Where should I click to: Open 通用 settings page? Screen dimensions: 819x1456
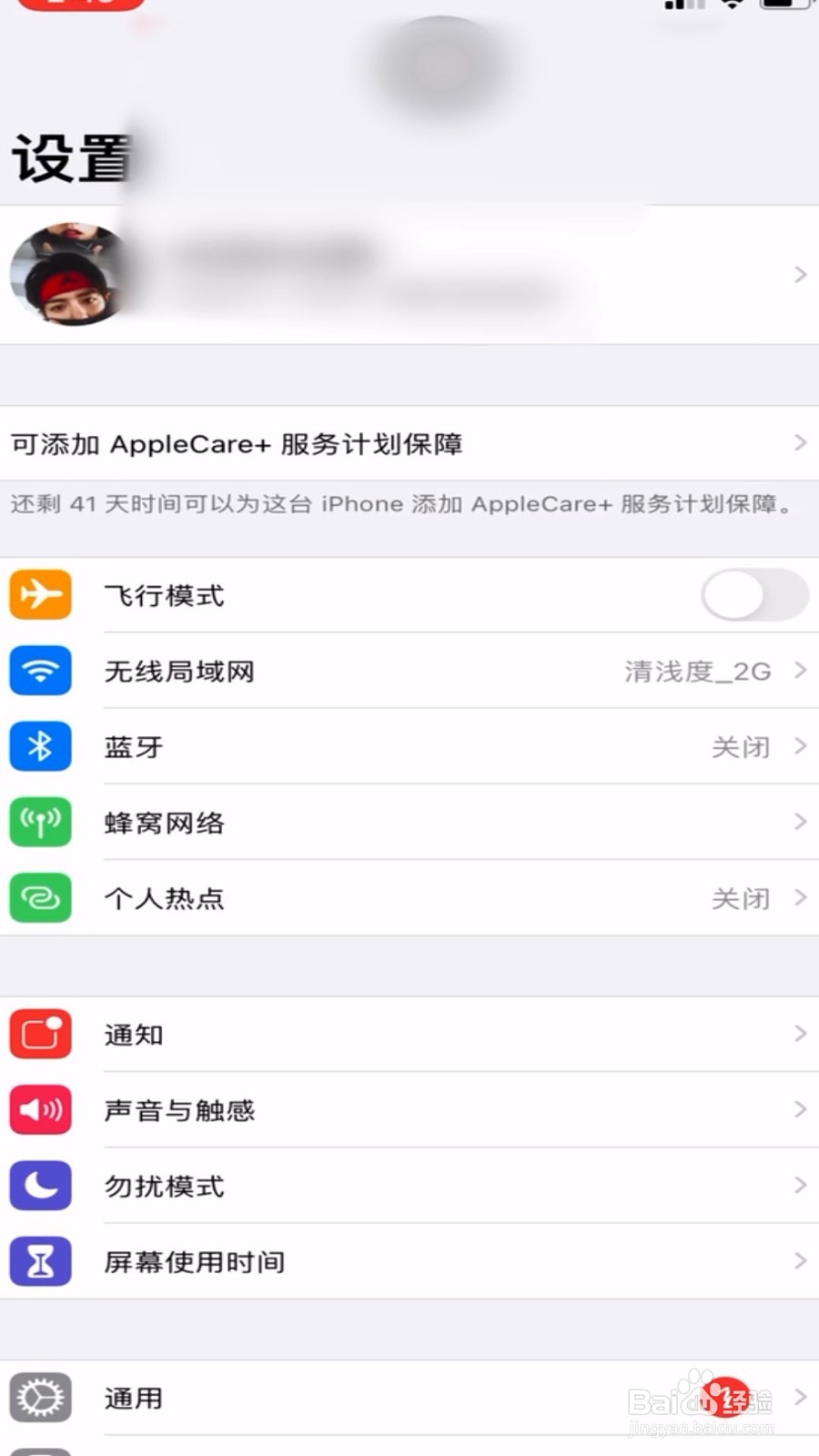[409, 1398]
